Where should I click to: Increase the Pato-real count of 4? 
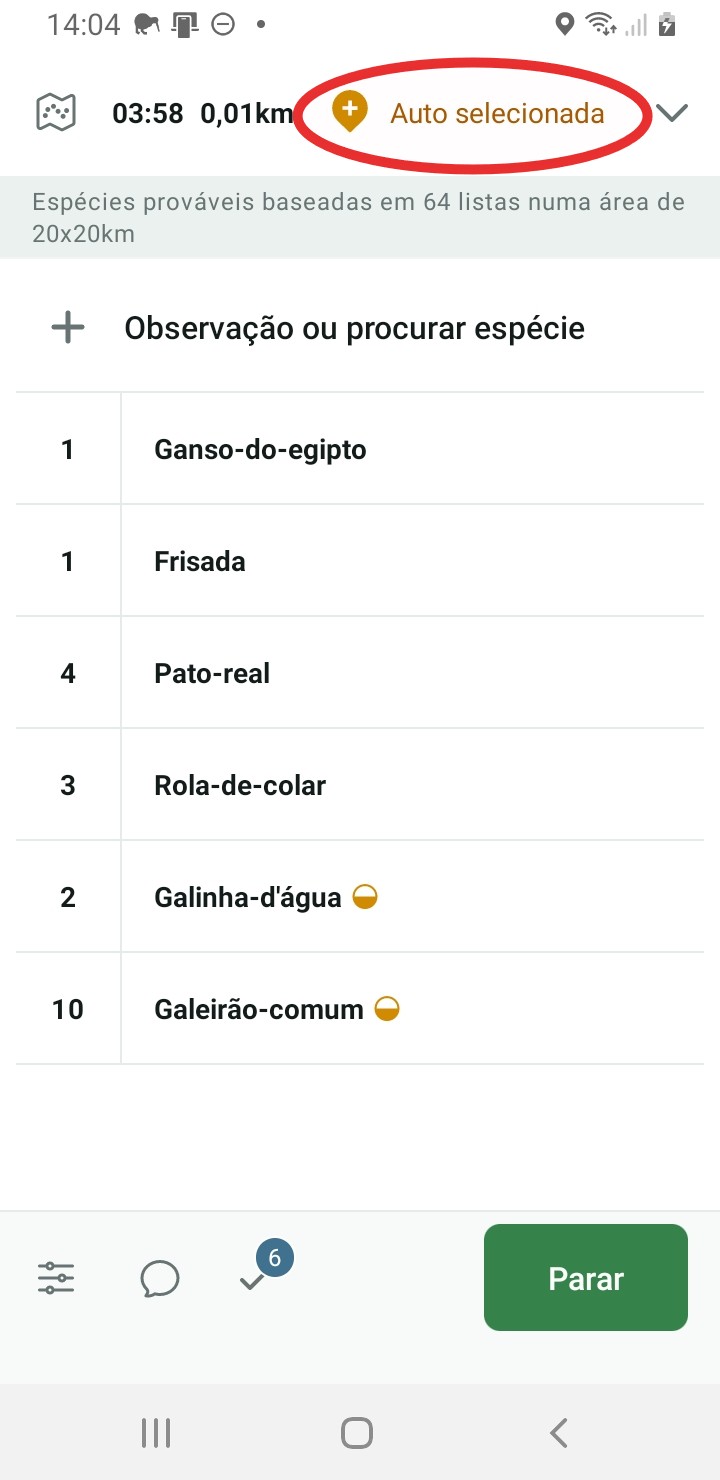68,674
